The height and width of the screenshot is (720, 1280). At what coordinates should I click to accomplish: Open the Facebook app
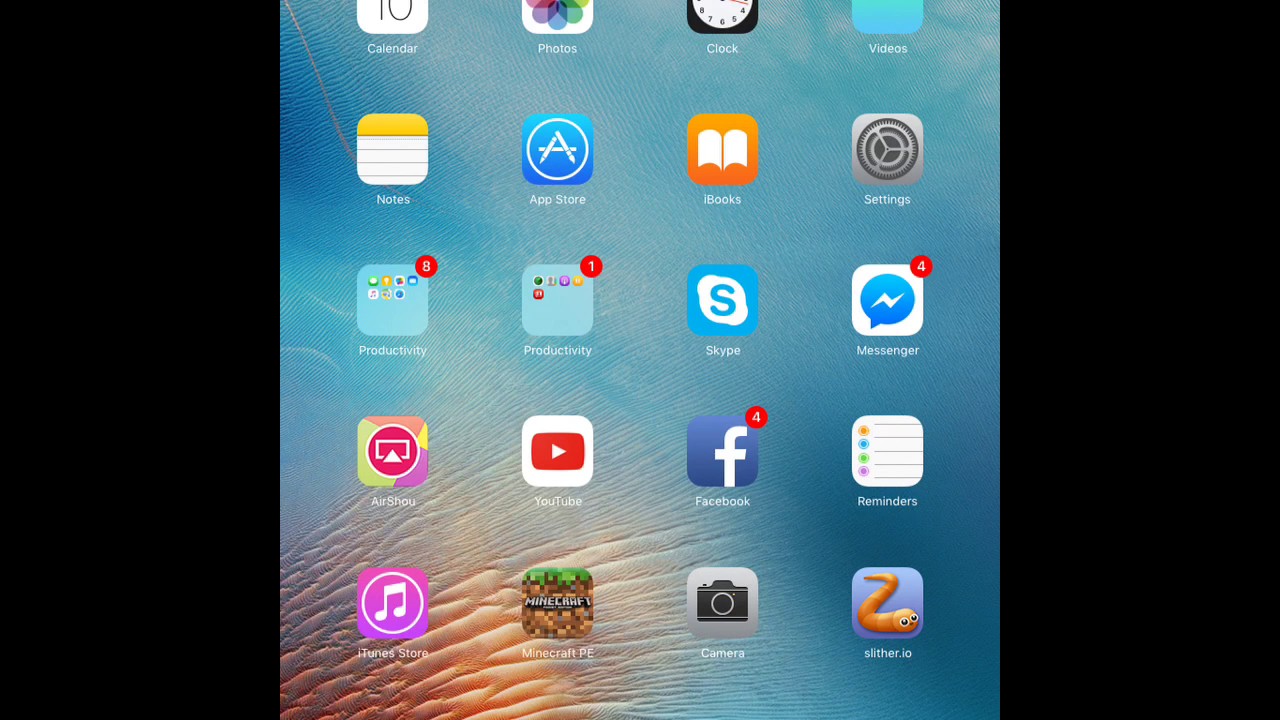point(722,452)
